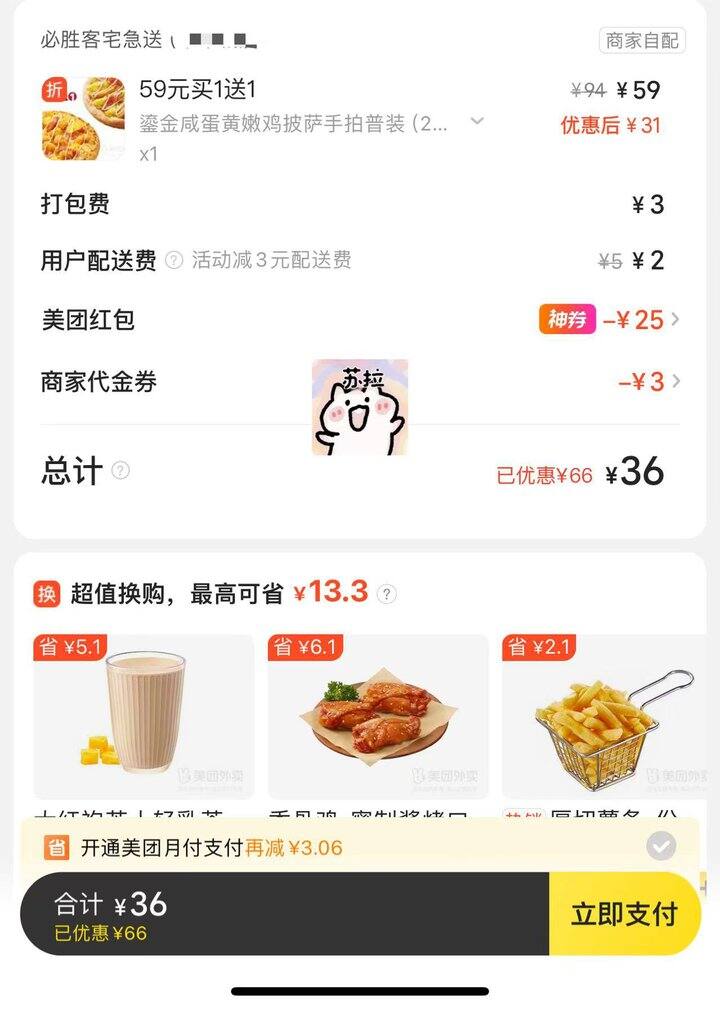The width and height of the screenshot is (720, 1009).
Task: Check the 美团月付 payment discount option
Action: pyautogui.click(x=660, y=847)
